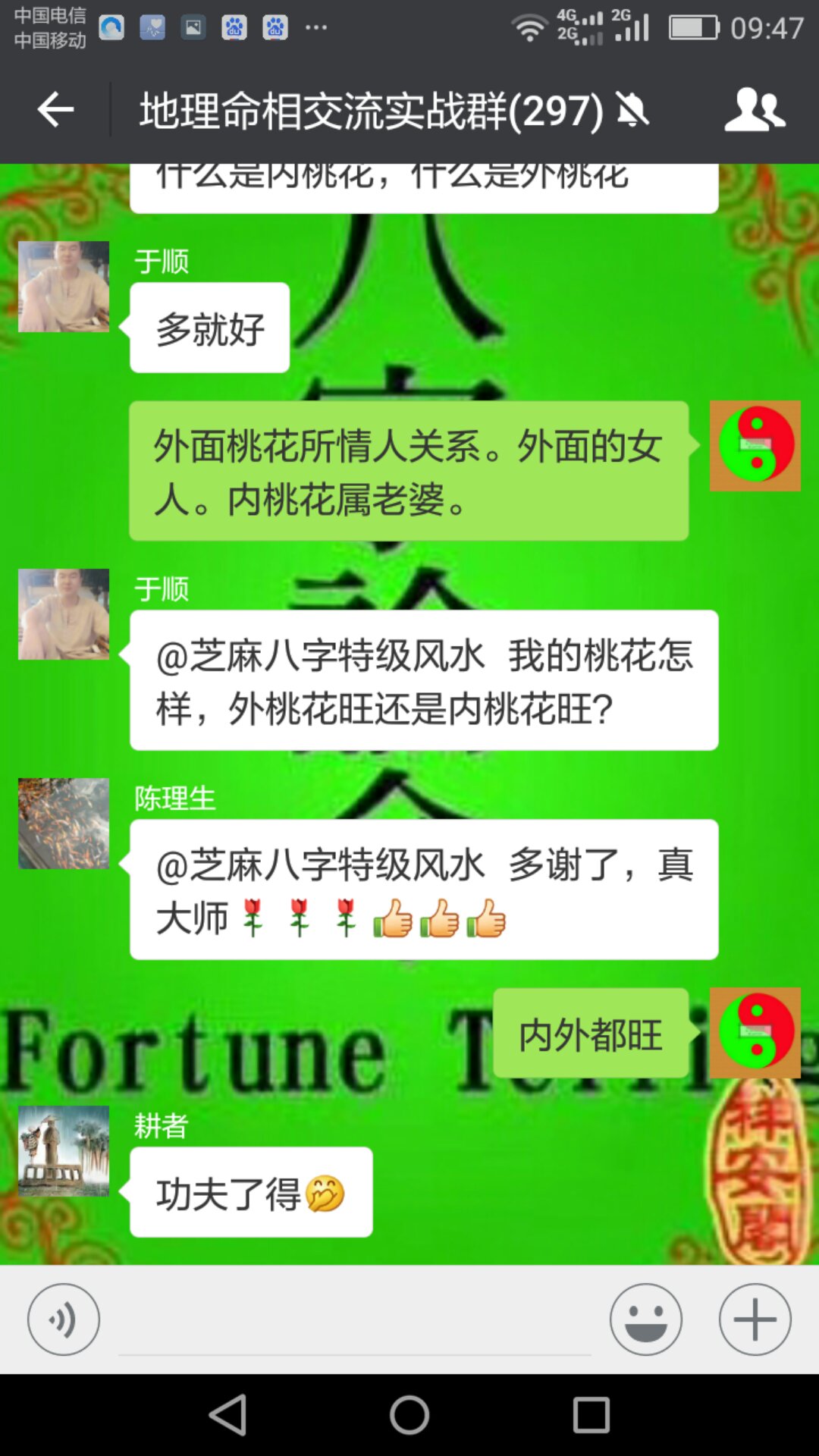The image size is (819, 1456).
Task: Switch to voice message input
Action: click(64, 1319)
